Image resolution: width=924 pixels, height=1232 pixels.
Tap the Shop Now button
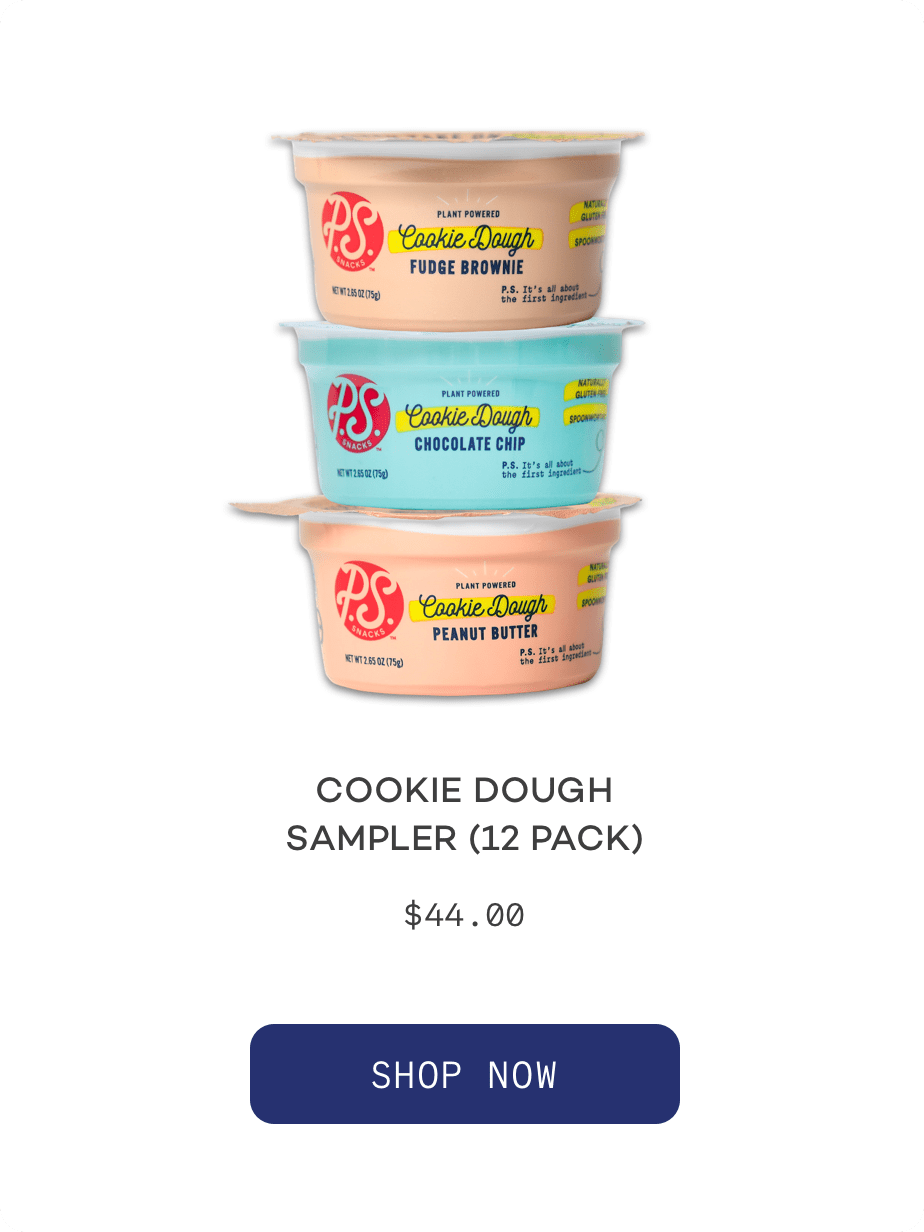[464, 1074]
